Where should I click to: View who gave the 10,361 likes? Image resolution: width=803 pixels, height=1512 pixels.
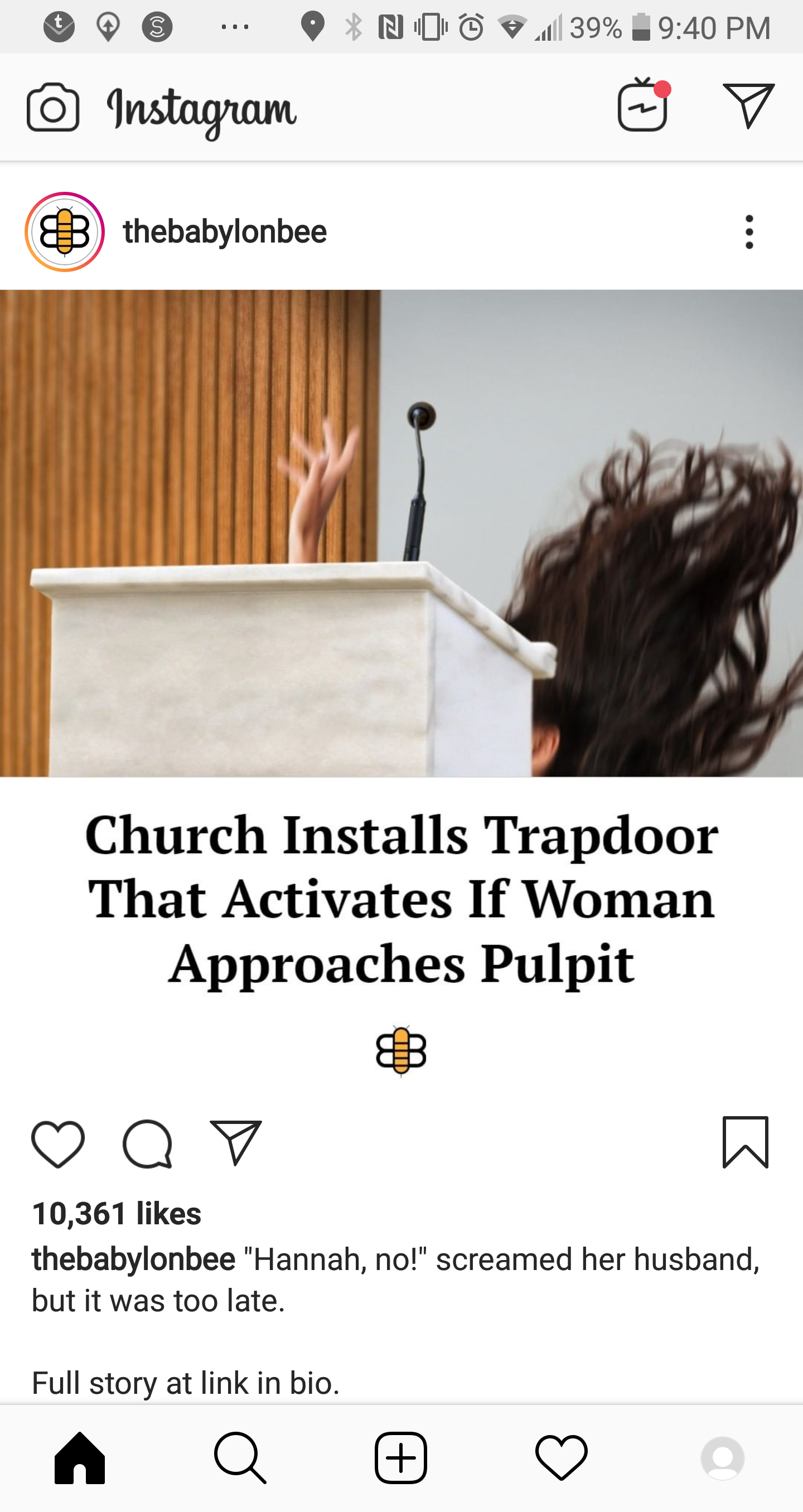pyautogui.click(x=116, y=1213)
